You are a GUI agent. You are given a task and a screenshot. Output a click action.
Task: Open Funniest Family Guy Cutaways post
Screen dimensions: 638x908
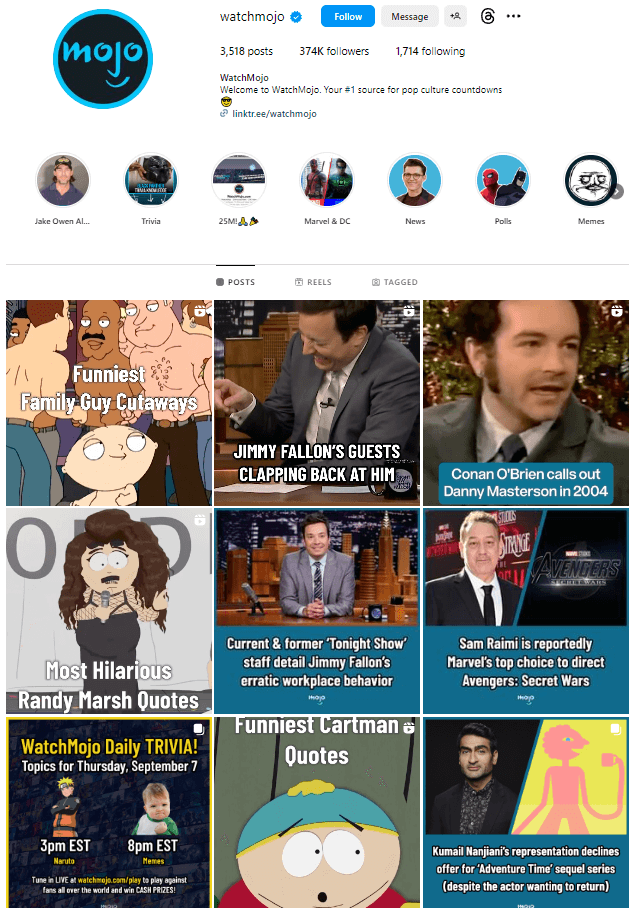coord(108,403)
